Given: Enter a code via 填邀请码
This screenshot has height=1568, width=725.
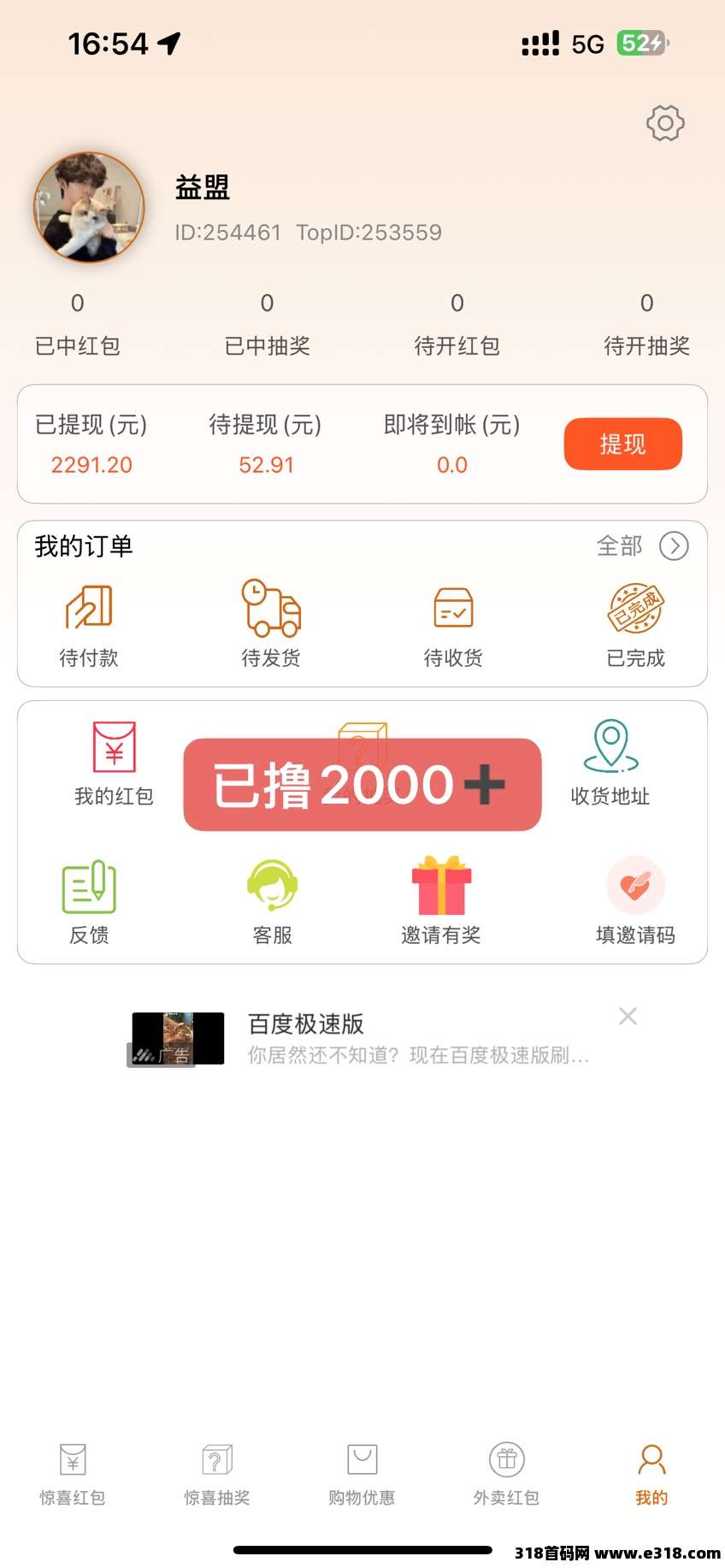Looking at the screenshot, I should click(x=635, y=902).
